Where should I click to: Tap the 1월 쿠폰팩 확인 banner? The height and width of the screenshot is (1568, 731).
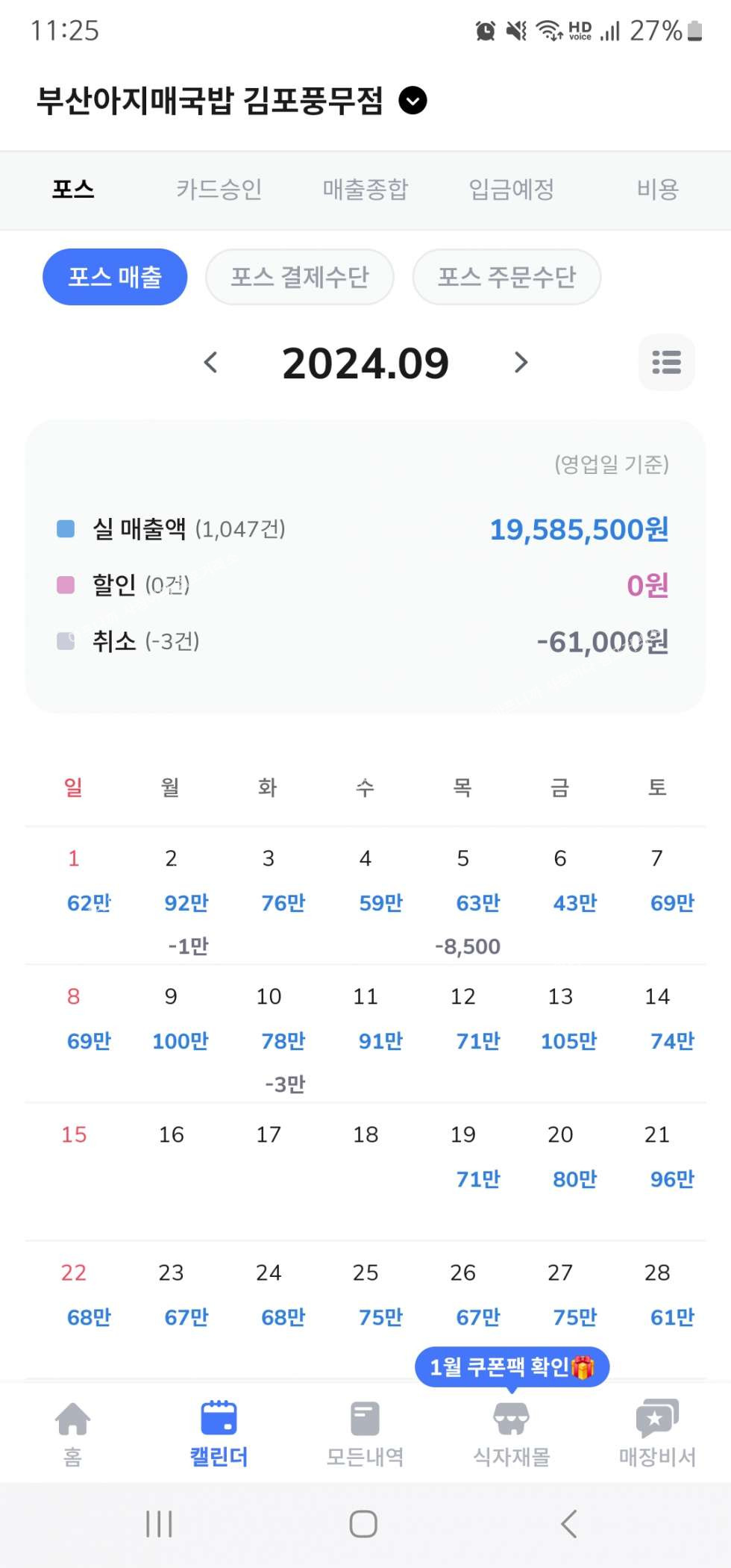pyautogui.click(x=512, y=1367)
